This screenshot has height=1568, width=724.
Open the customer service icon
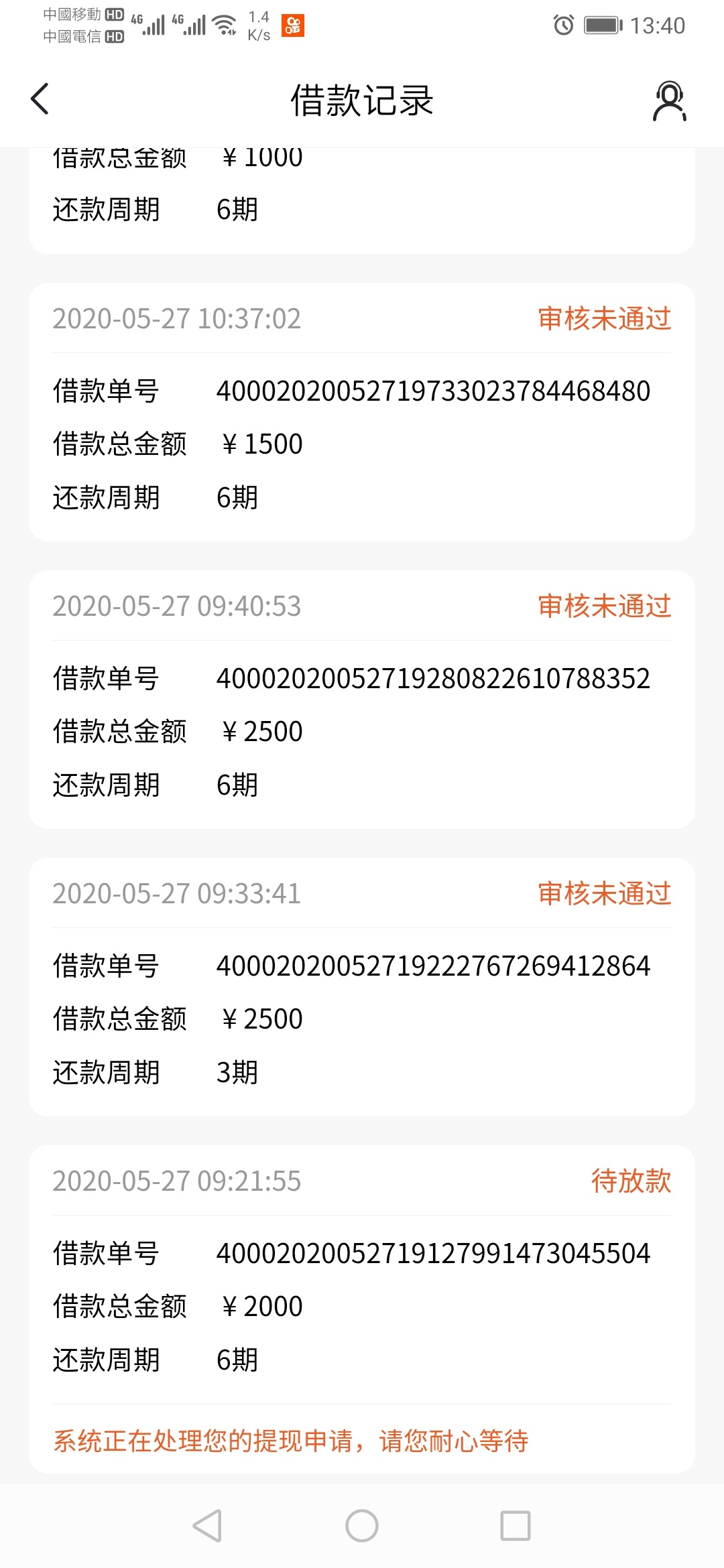point(669,101)
